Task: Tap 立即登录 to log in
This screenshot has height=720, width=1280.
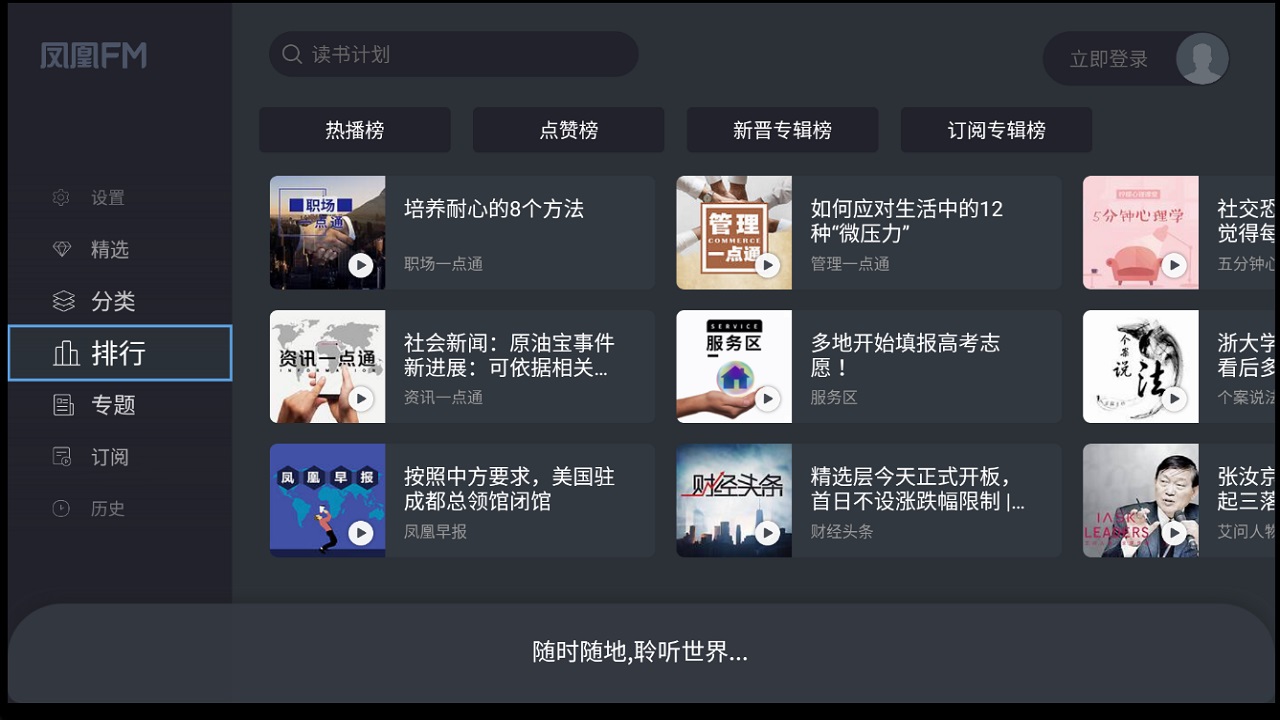Action: click(x=1109, y=59)
